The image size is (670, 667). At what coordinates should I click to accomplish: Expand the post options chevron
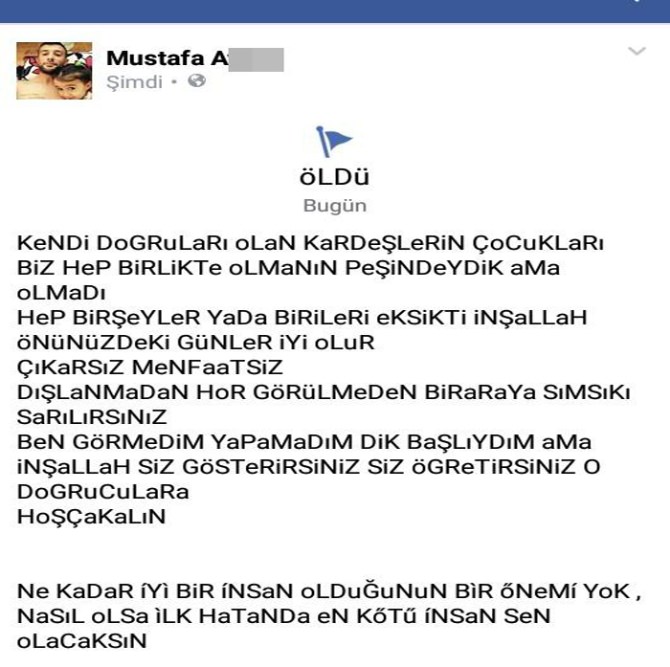636,51
